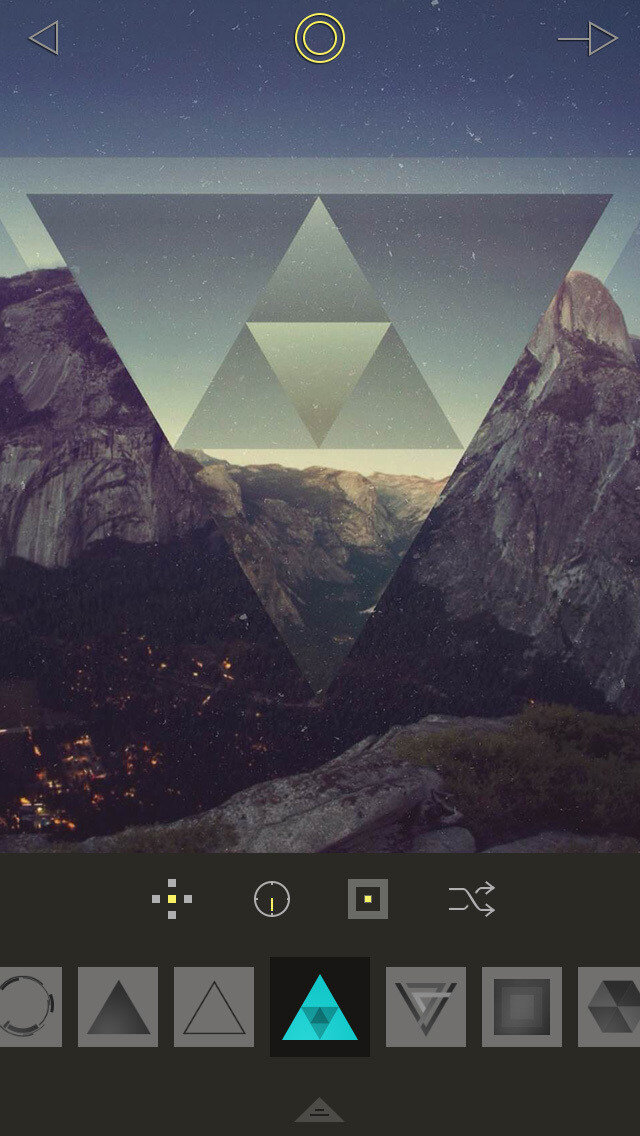Shuffle to a random shape
Image resolution: width=640 pixels, height=1136 pixels.
click(471, 899)
